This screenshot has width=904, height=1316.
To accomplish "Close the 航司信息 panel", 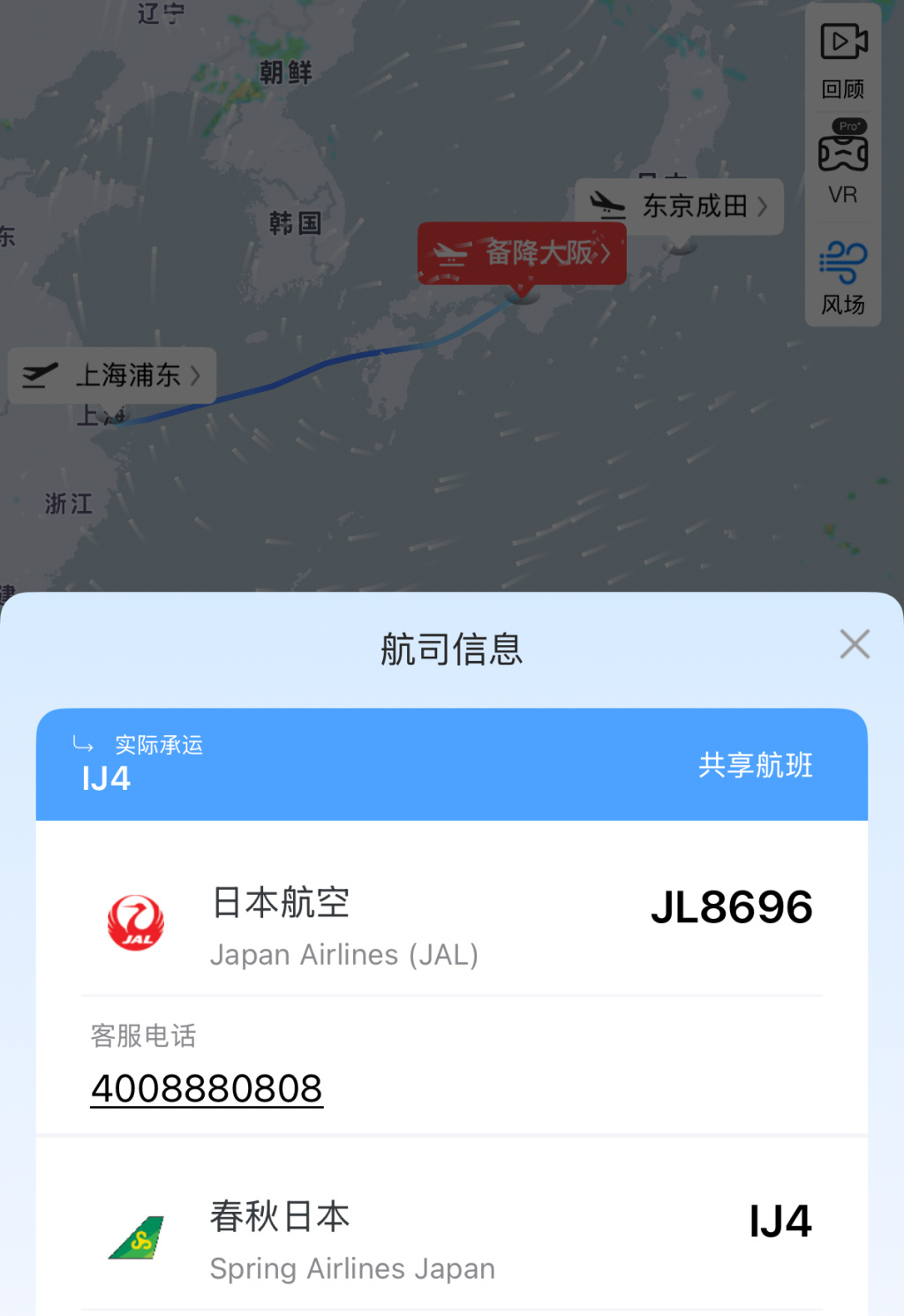I will [854, 644].
